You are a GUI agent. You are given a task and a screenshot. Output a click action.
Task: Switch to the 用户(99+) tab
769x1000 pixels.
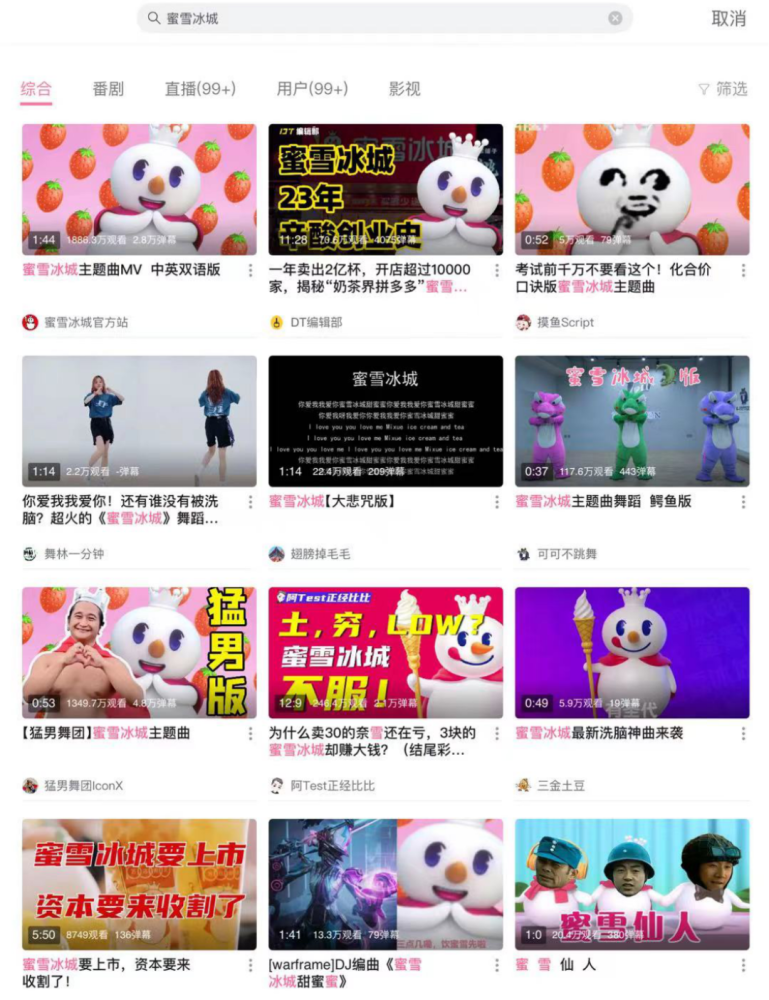pyautogui.click(x=312, y=89)
